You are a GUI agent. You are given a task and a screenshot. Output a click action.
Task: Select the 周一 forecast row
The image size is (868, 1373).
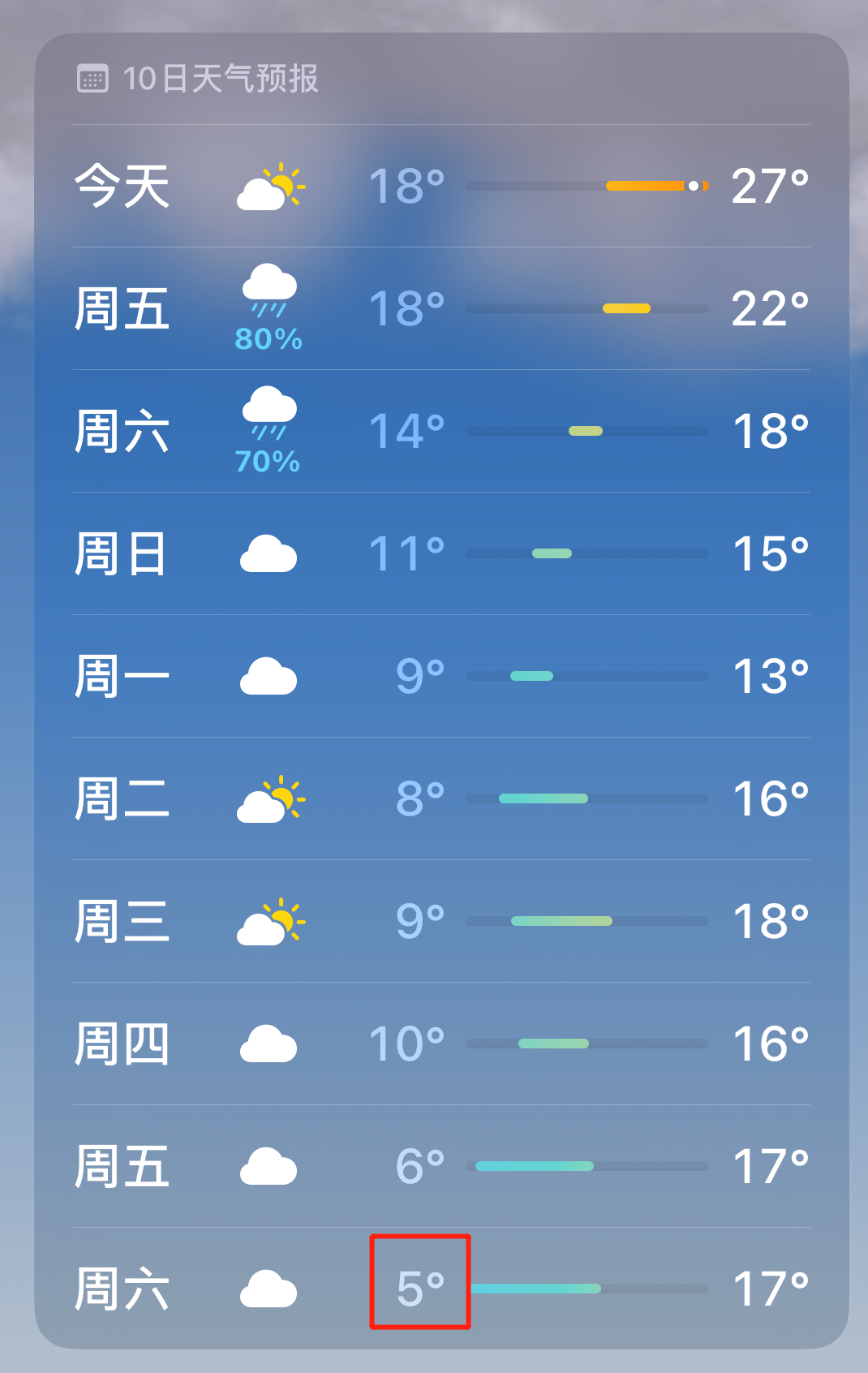coord(441,676)
